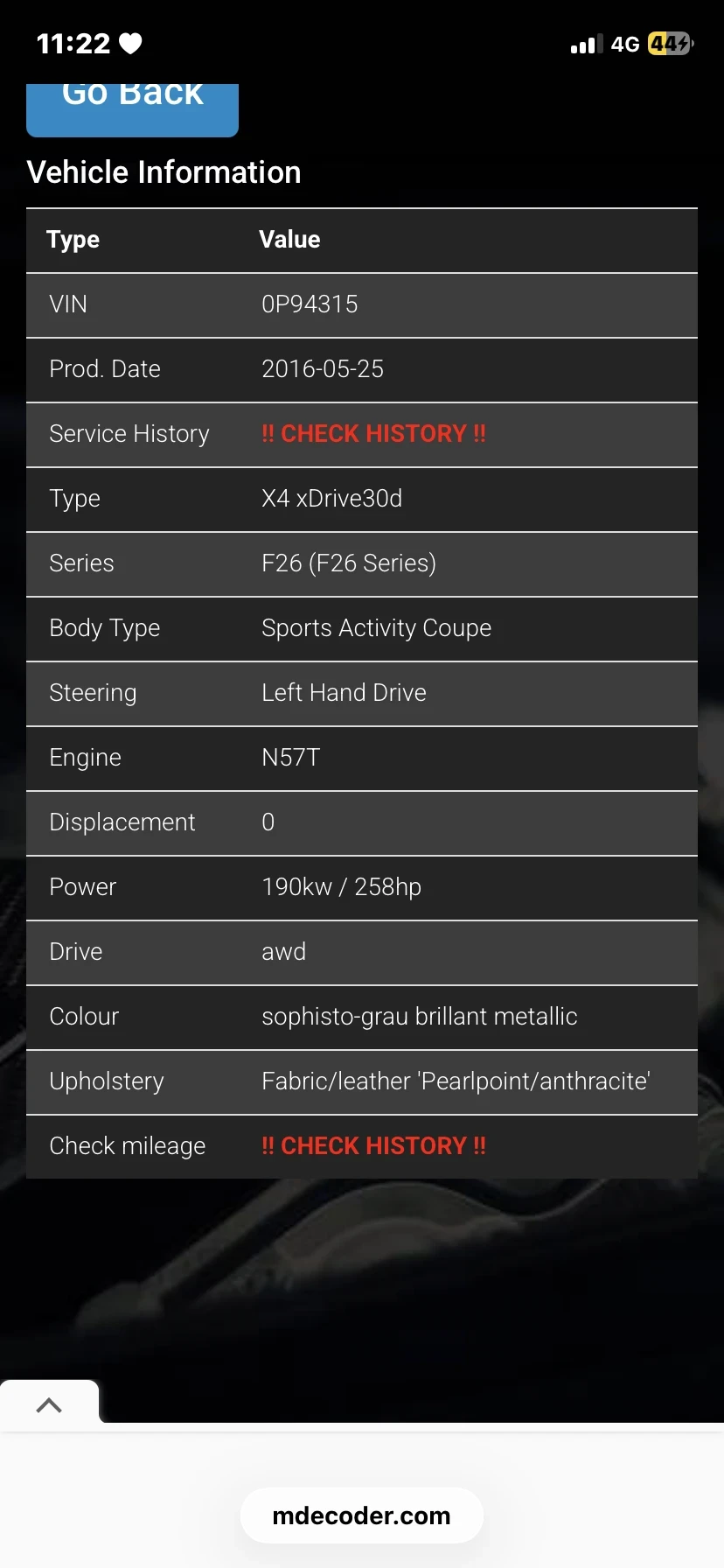Screen dimensions: 724x1568
Task: Open the mdecoder.com address bar
Action: click(x=361, y=1515)
